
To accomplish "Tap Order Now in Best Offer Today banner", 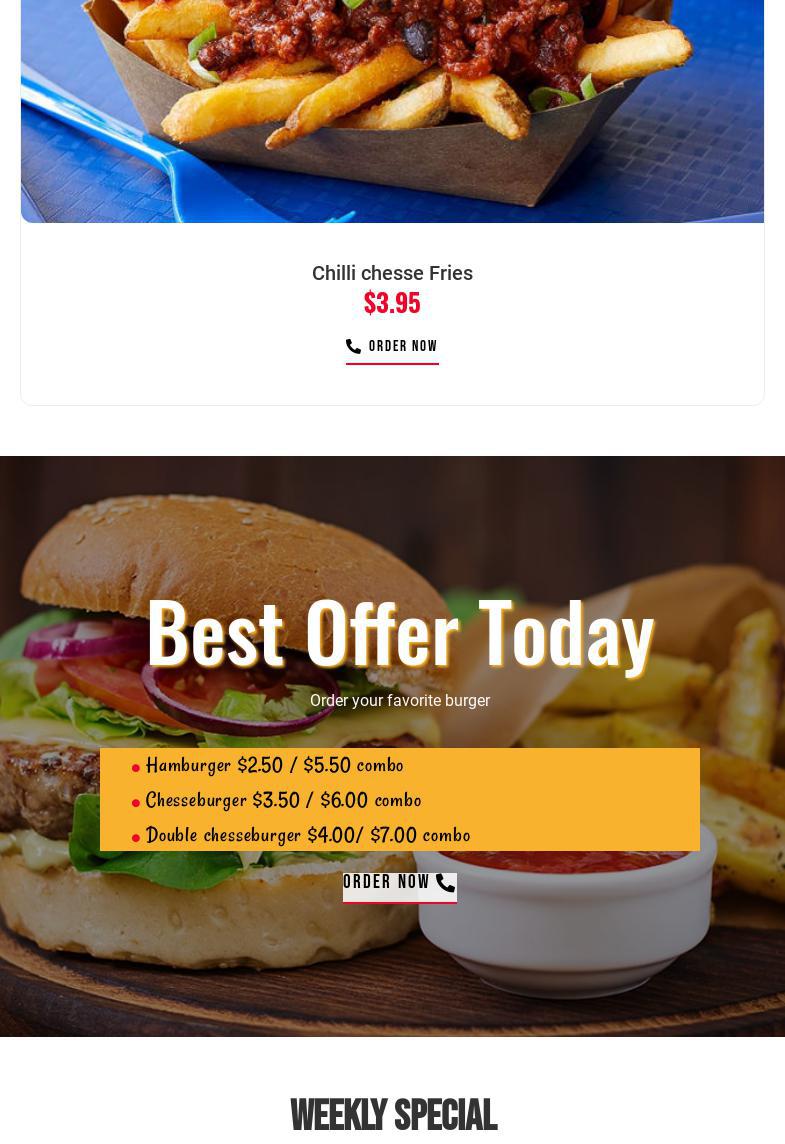I will coord(399,883).
